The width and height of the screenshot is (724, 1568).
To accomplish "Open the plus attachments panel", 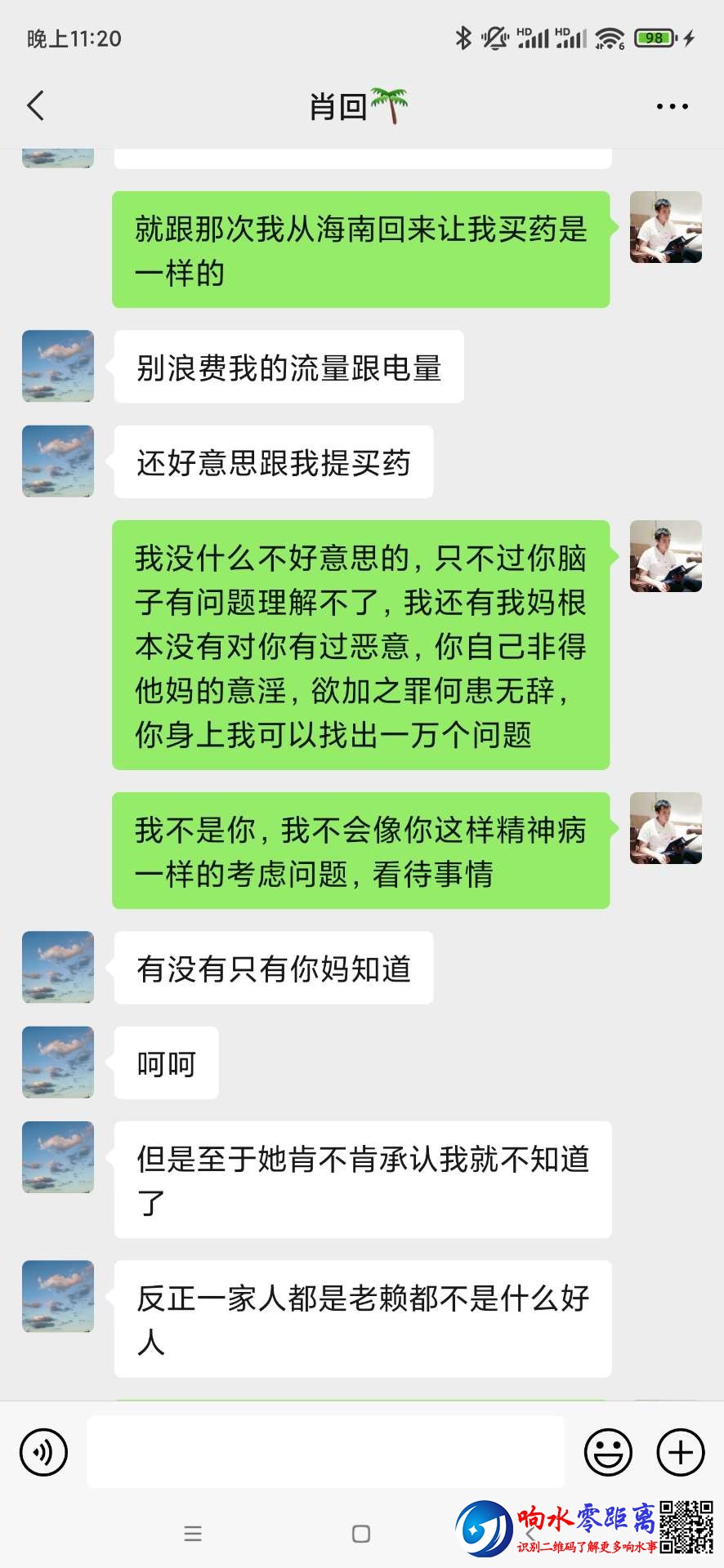I will 680,1452.
